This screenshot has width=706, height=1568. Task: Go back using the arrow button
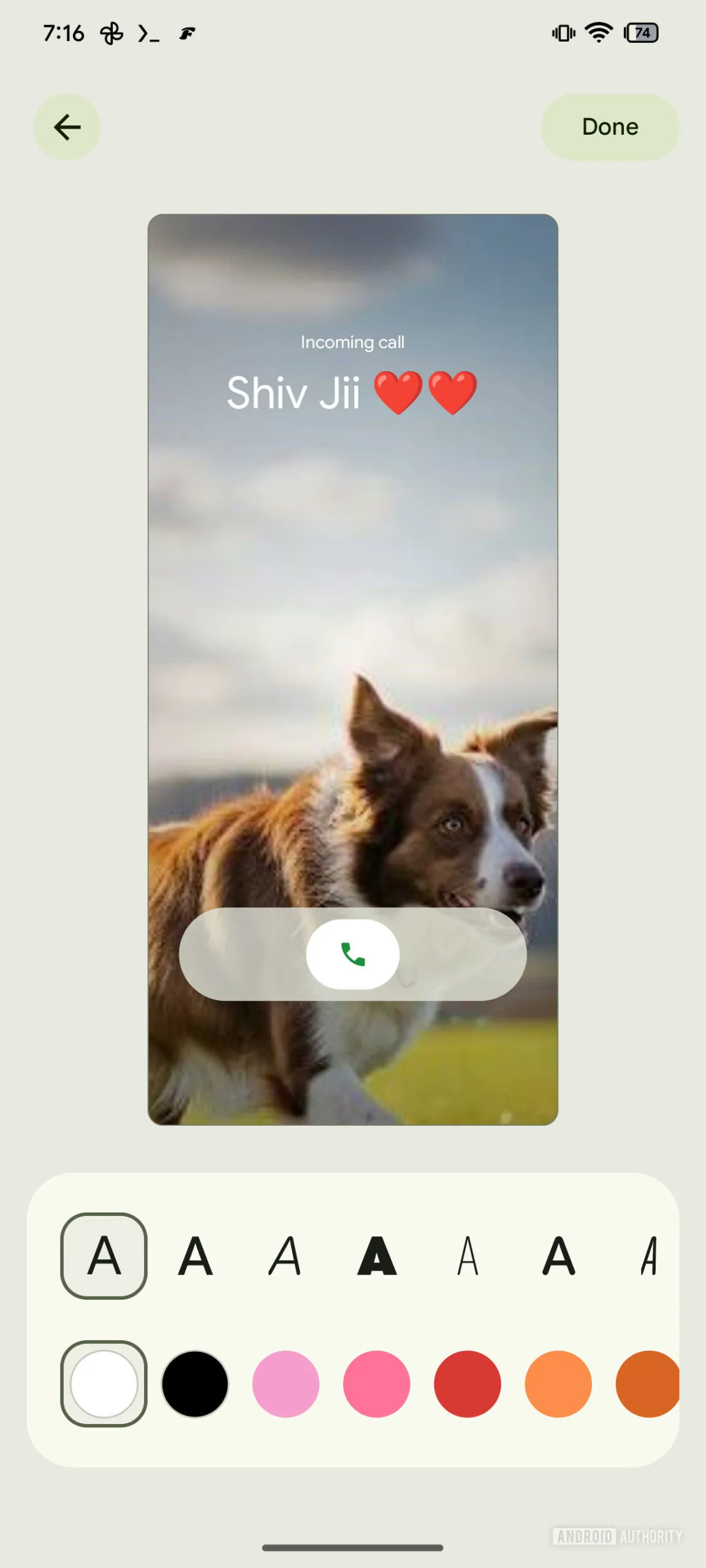[x=67, y=127]
